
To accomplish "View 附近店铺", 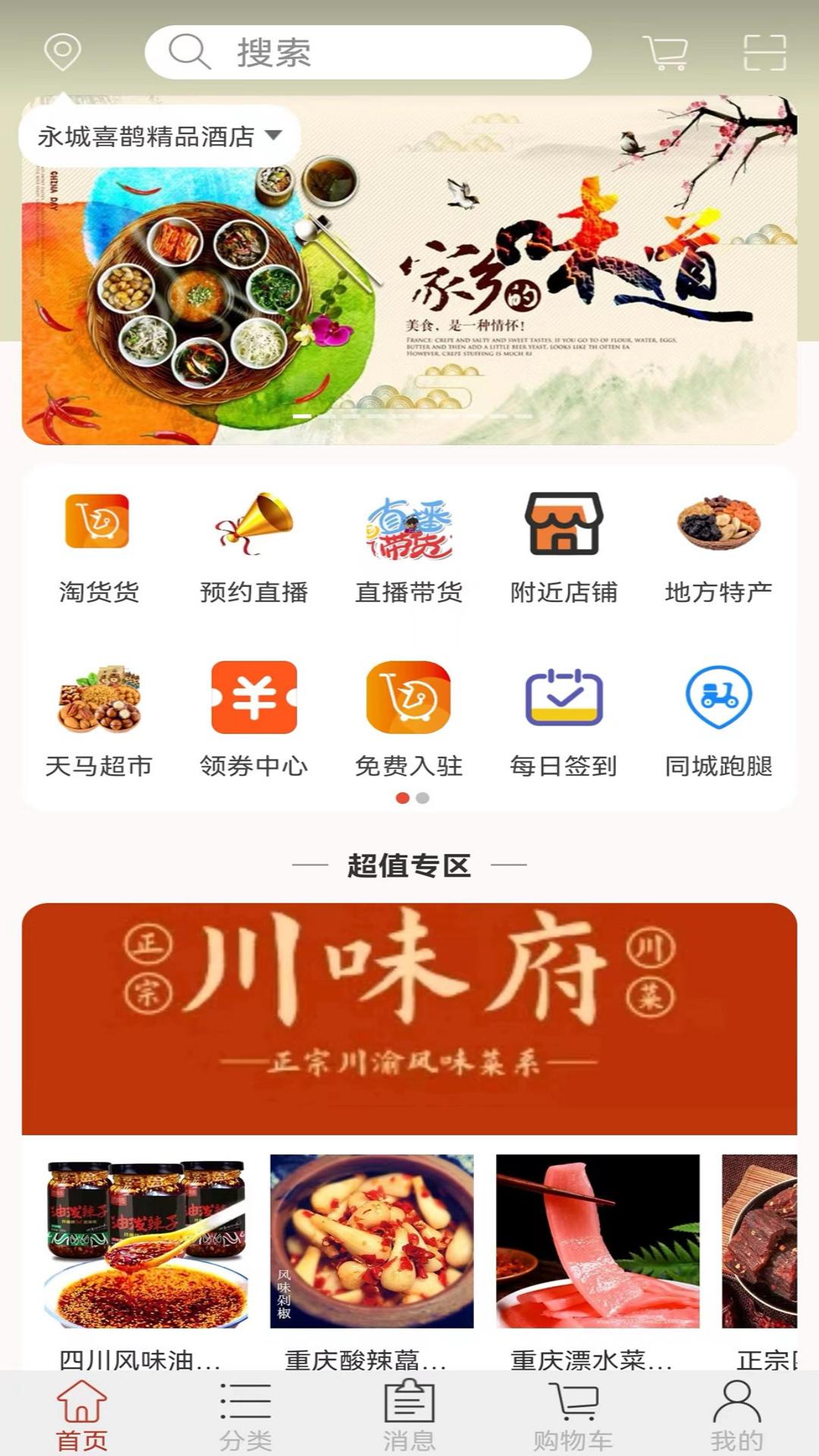I will (563, 548).
